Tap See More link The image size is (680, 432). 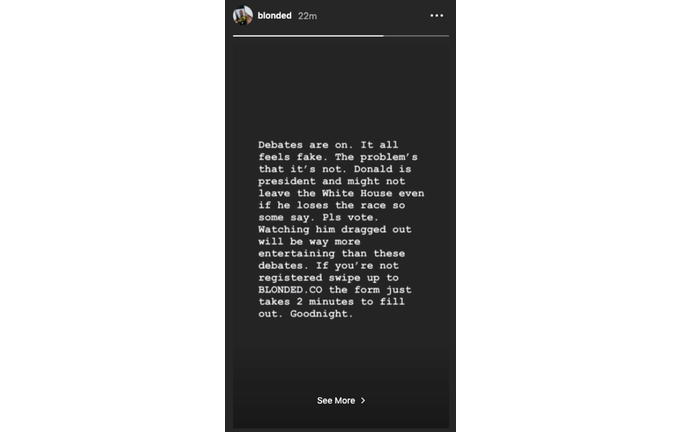[341, 400]
